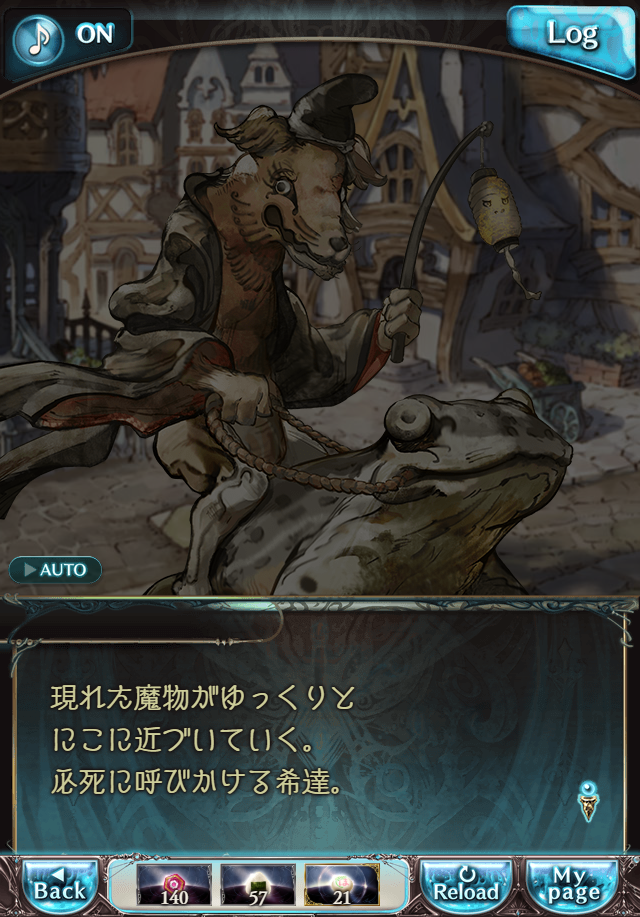
Task: Open the dialogue Log
Action: [x=571, y=35]
